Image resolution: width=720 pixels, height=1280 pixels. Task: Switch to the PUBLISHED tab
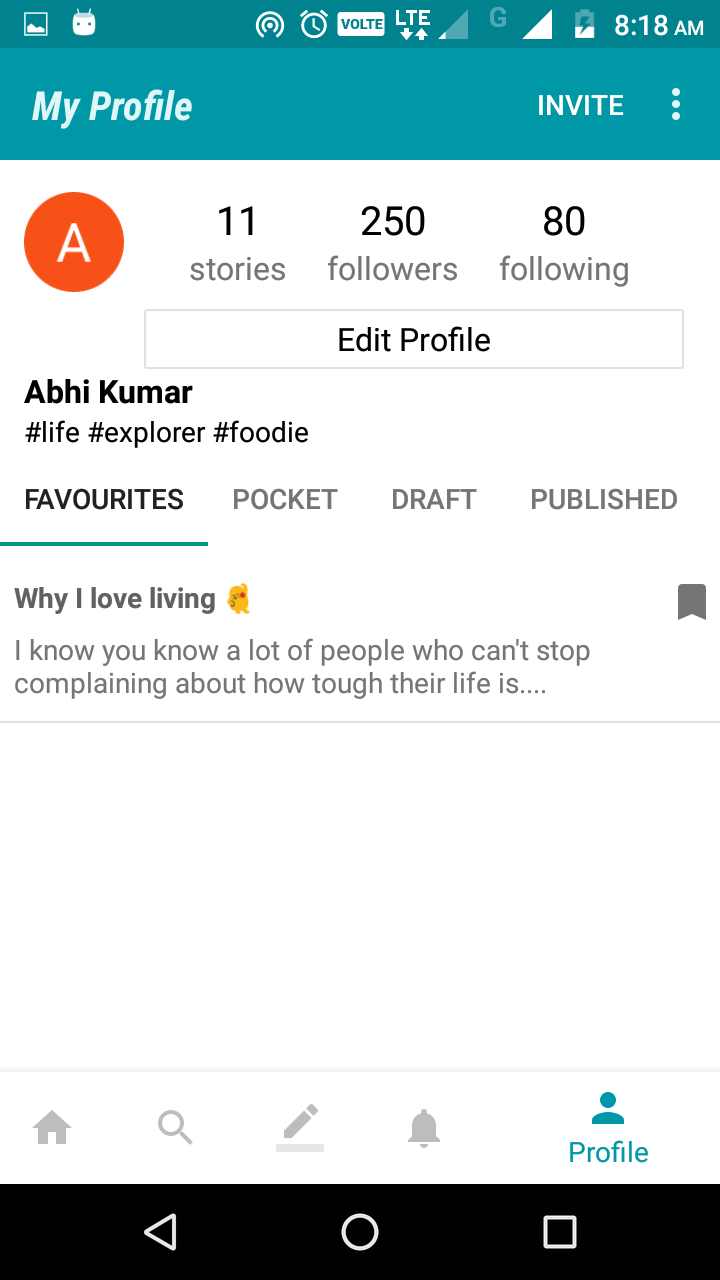[x=604, y=499]
